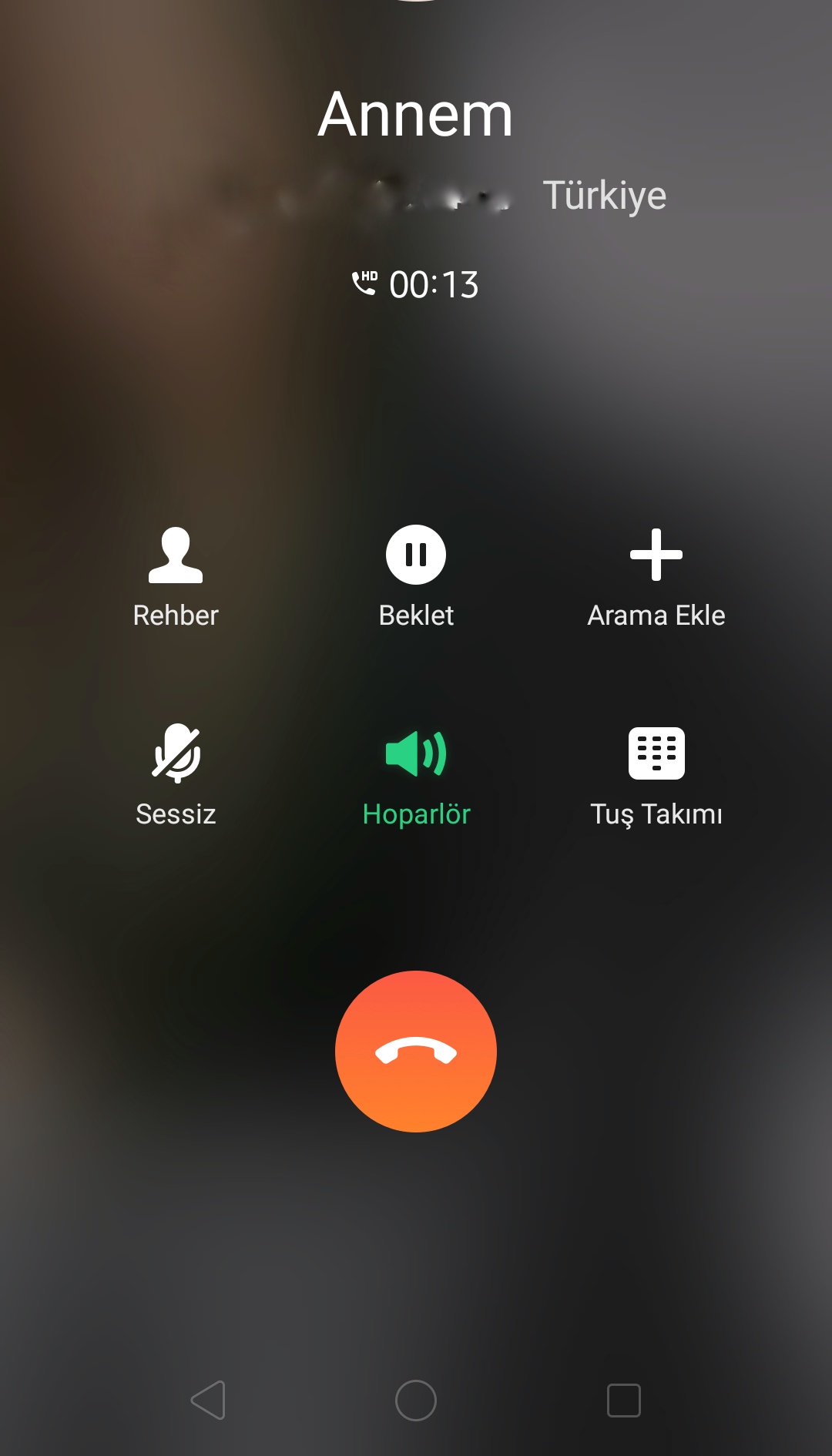Go to the home screen
Viewport: 832px width, 1456px height.
tap(416, 1400)
